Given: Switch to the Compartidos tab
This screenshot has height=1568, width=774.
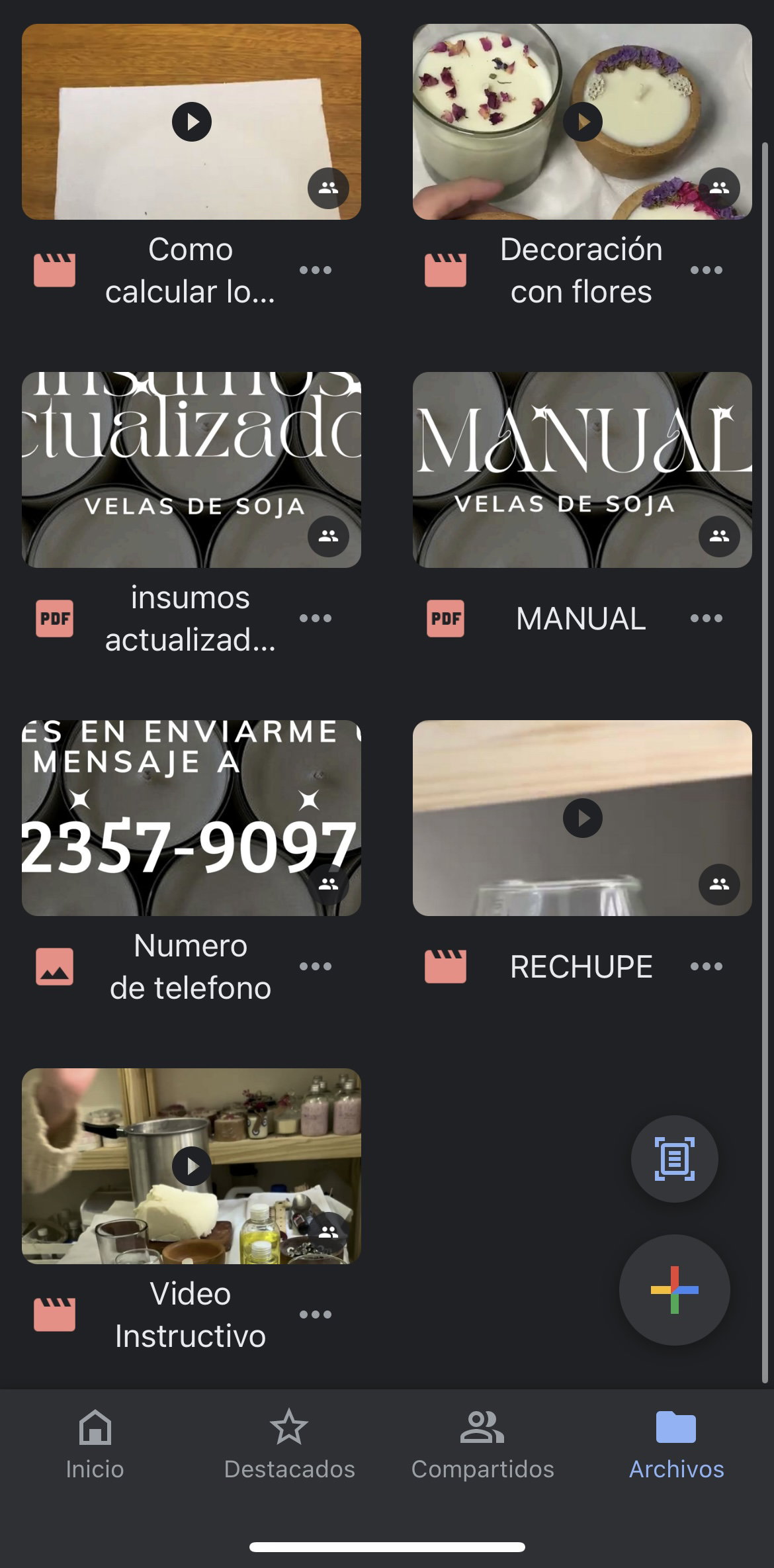Looking at the screenshot, I should coord(482,1445).
